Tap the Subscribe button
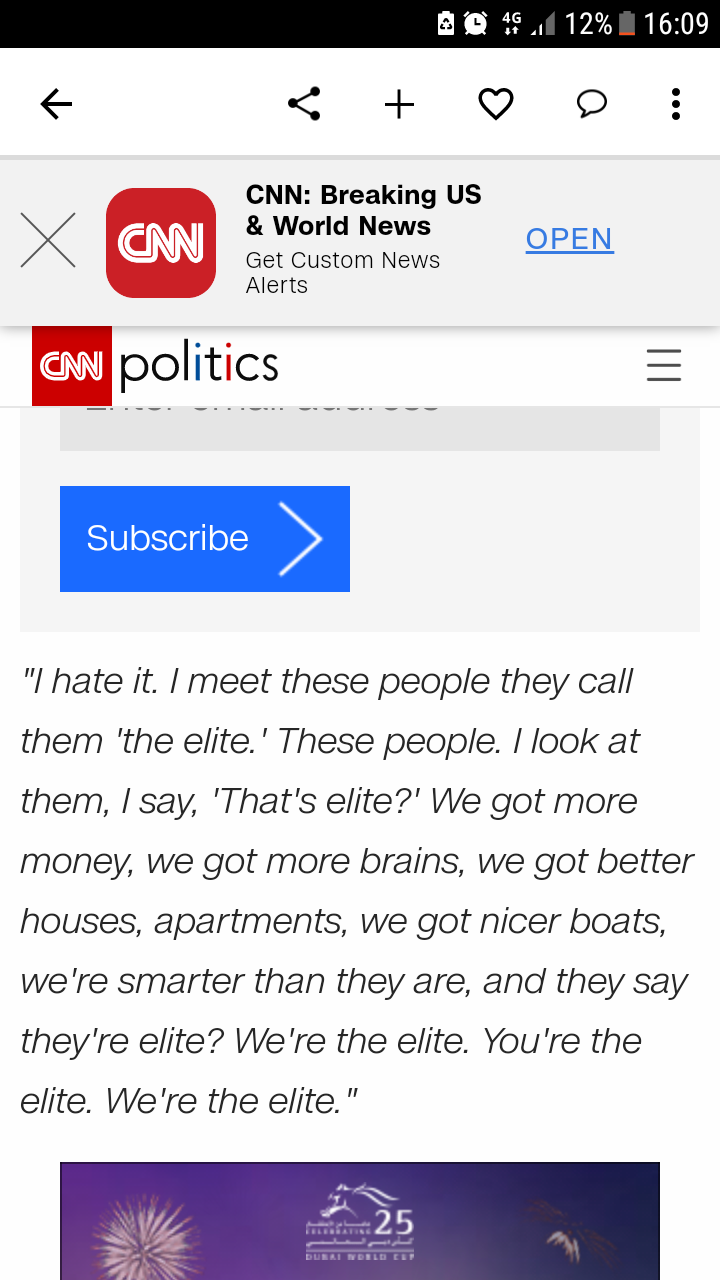Screen dimensions: 720x1280 click(205, 539)
